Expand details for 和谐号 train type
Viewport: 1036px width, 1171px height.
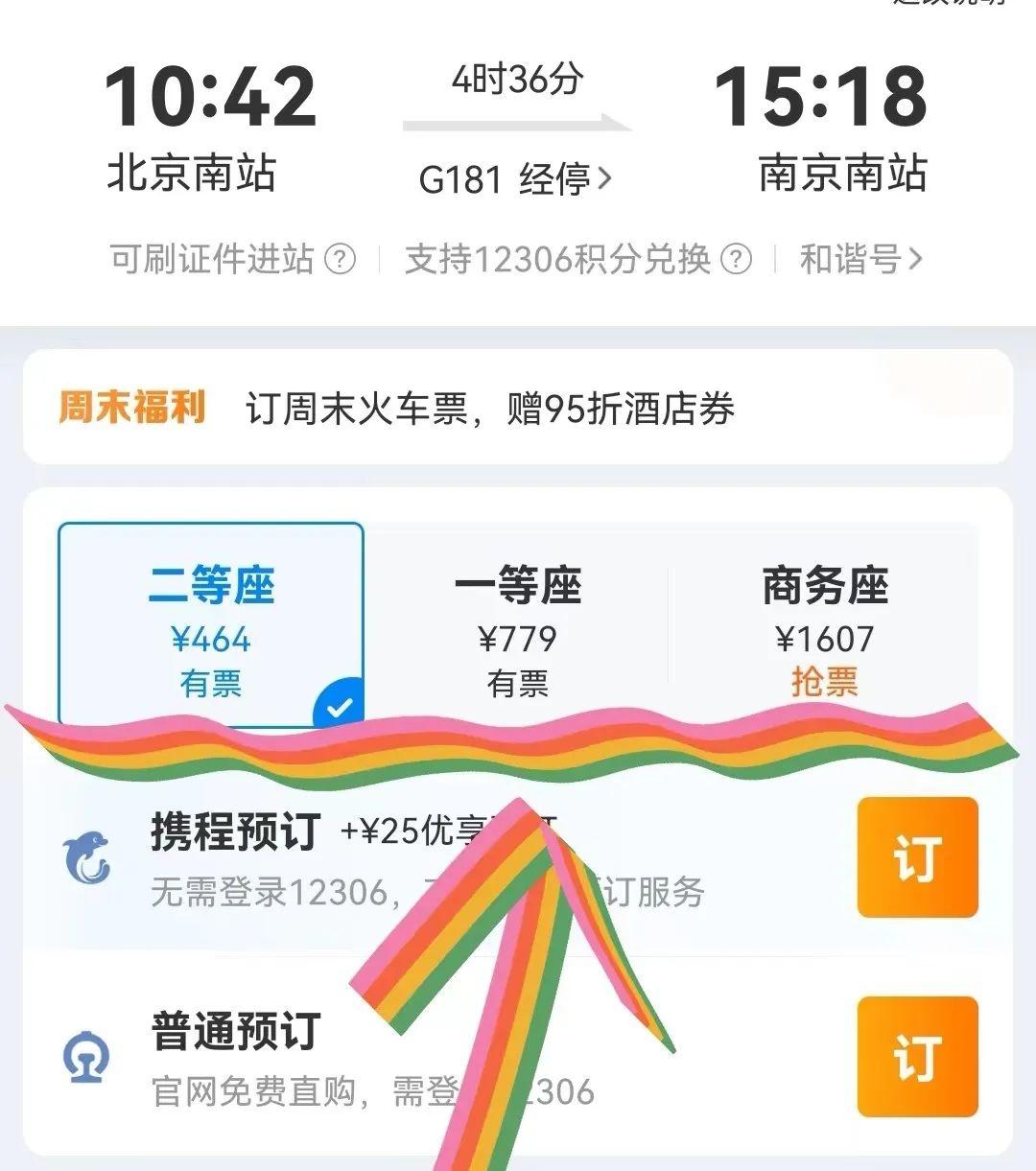(x=854, y=257)
